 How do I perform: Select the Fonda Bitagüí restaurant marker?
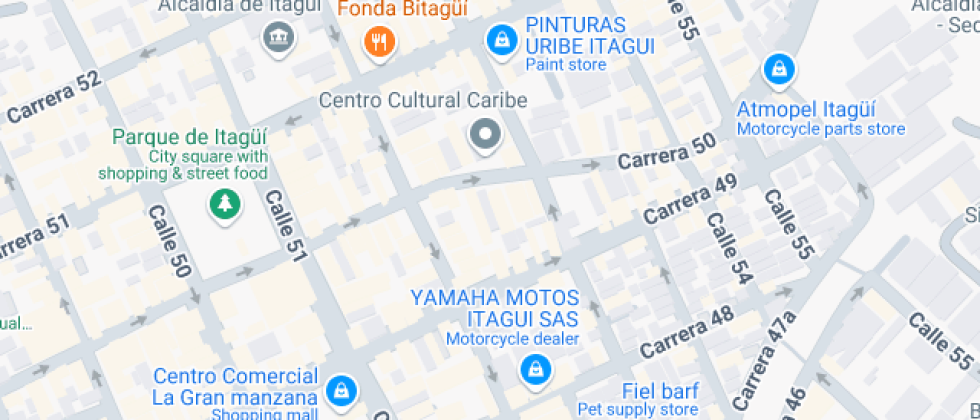(x=379, y=42)
